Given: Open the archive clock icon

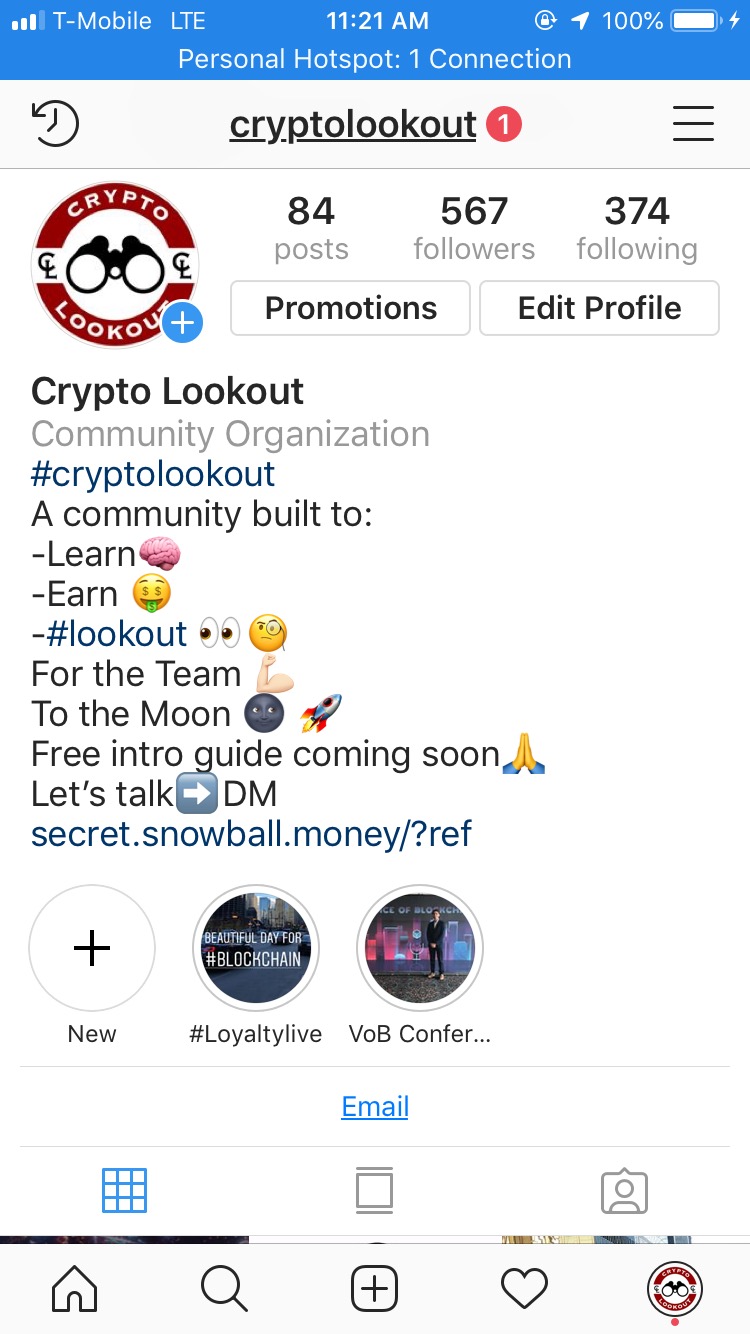Looking at the screenshot, I should (55, 125).
